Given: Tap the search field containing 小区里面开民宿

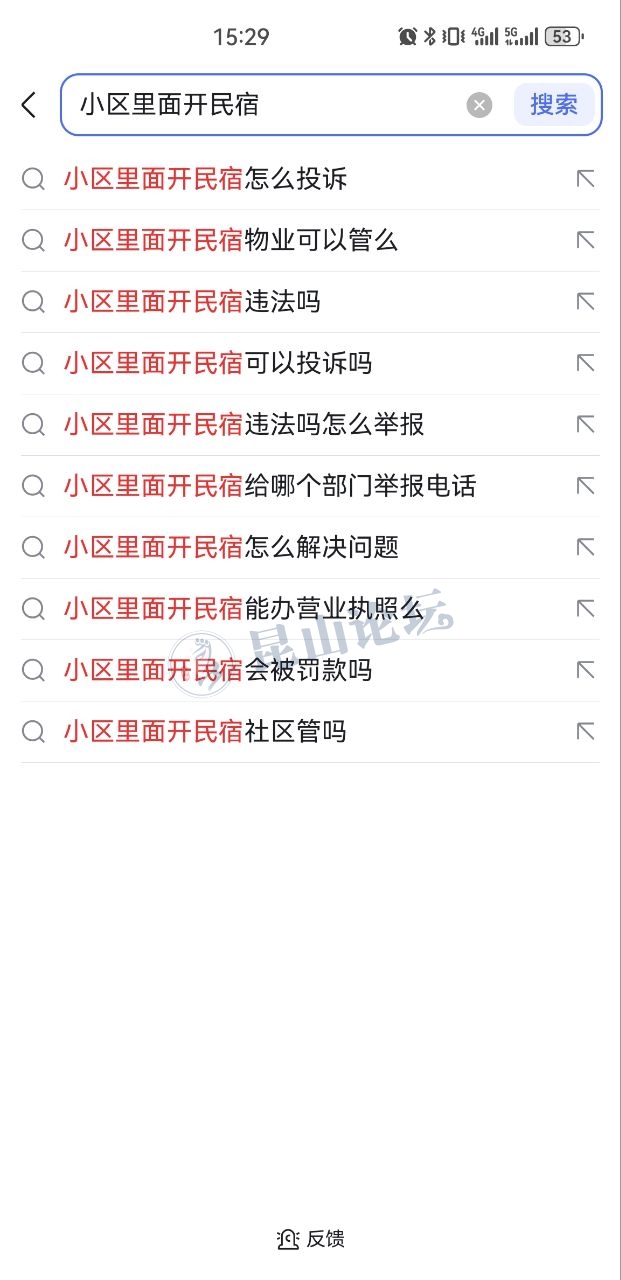Looking at the screenshot, I should [x=260, y=104].
